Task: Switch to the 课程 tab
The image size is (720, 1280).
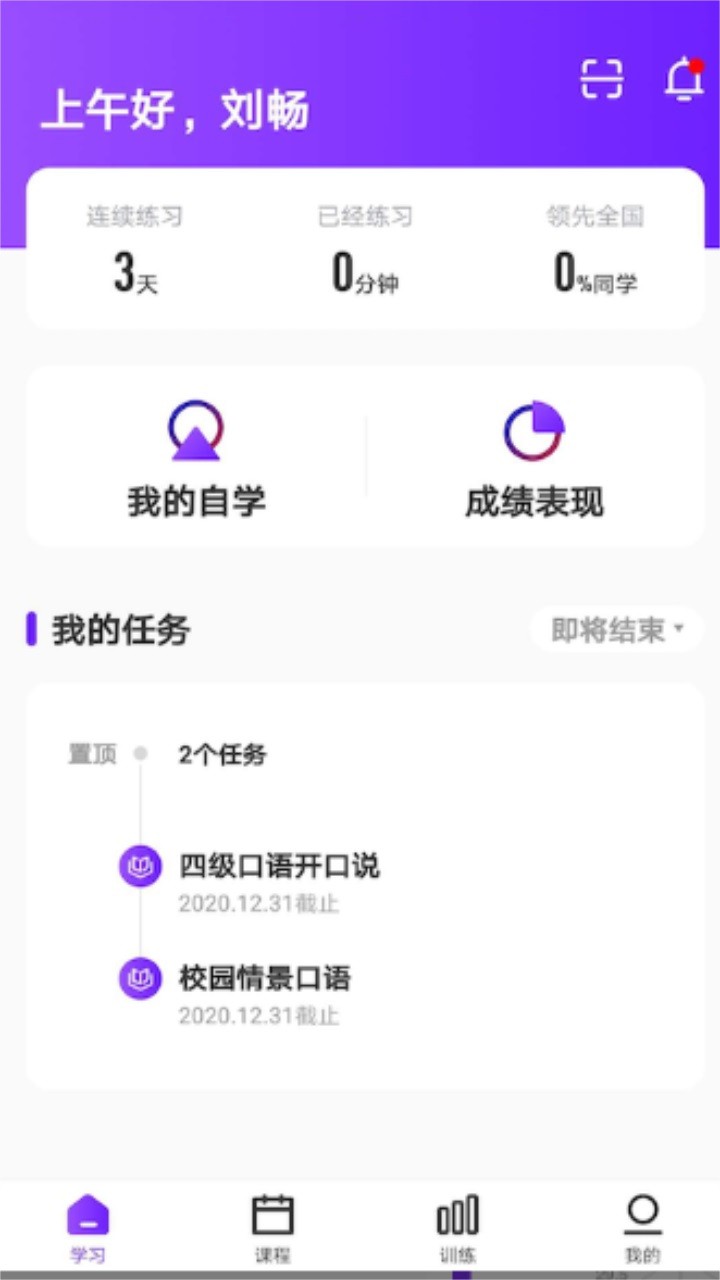Action: pyautogui.click(x=272, y=1228)
